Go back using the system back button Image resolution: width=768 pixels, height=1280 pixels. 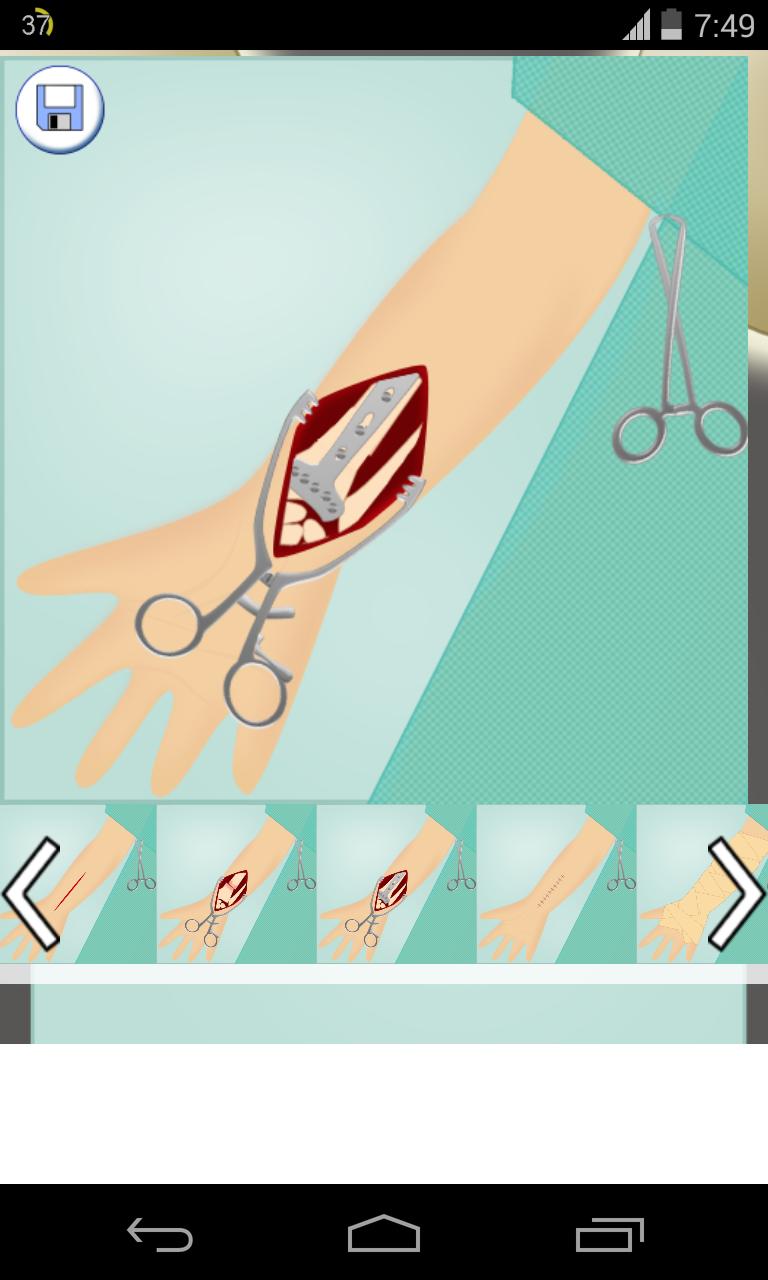point(160,1235)
